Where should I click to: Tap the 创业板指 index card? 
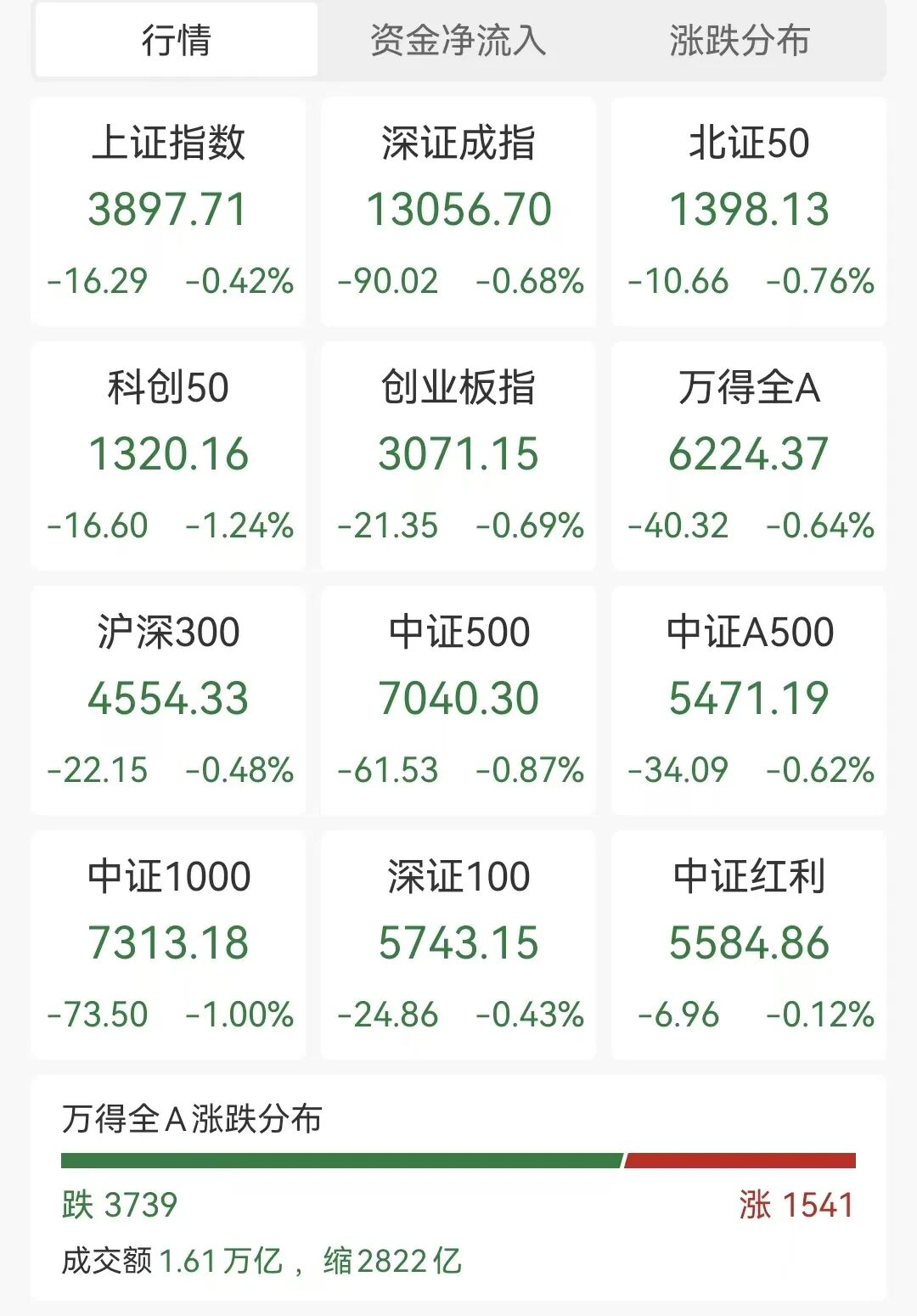[458, 456]
